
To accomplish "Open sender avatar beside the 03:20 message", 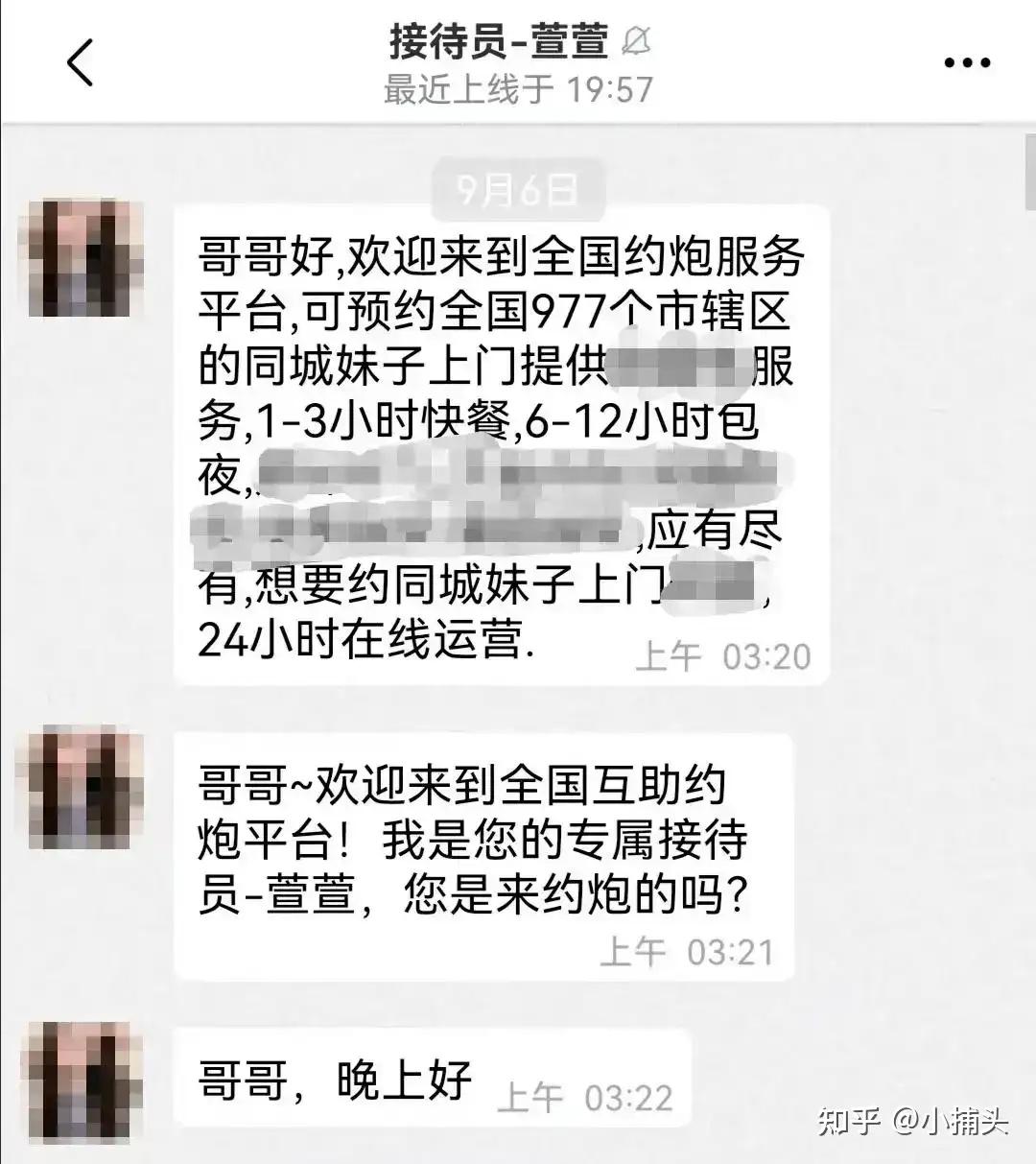I will click(x=85, y=258).
